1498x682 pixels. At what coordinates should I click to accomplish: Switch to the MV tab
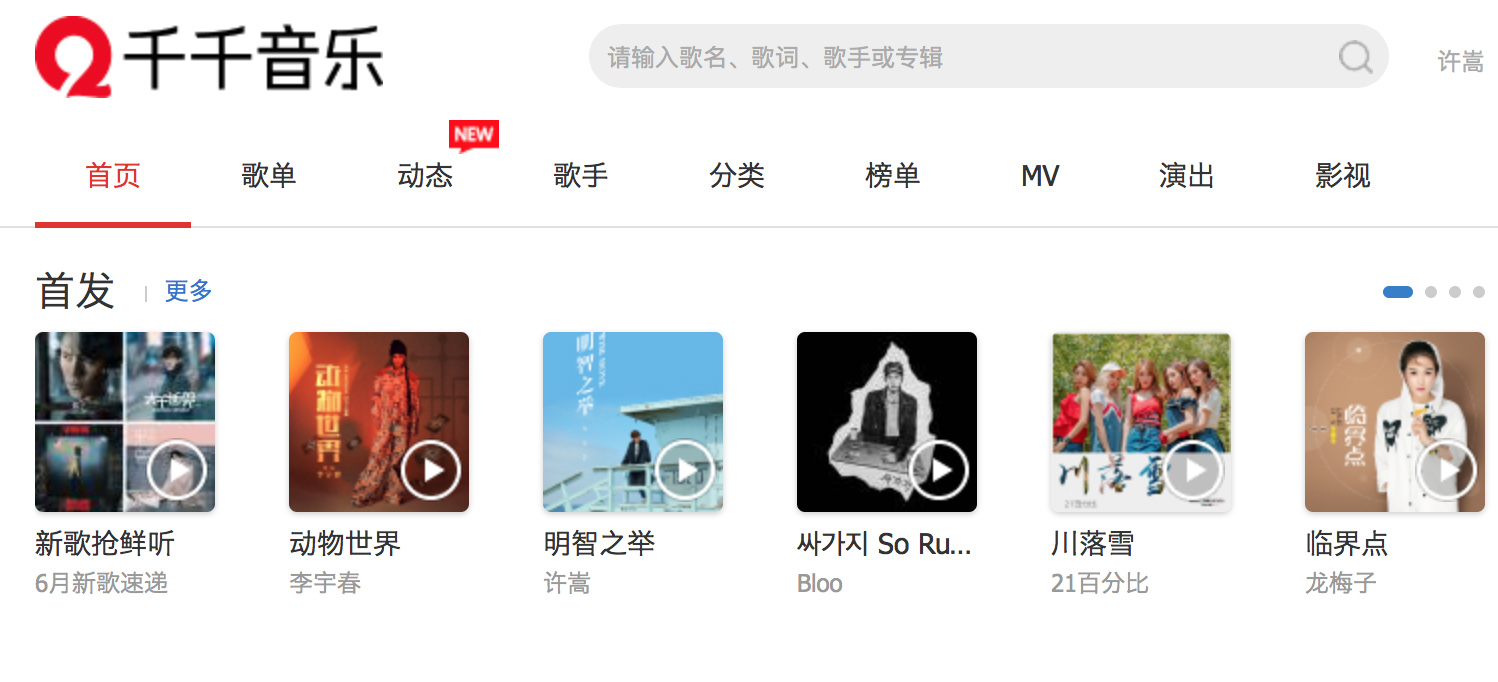[x=1040, y=176]
